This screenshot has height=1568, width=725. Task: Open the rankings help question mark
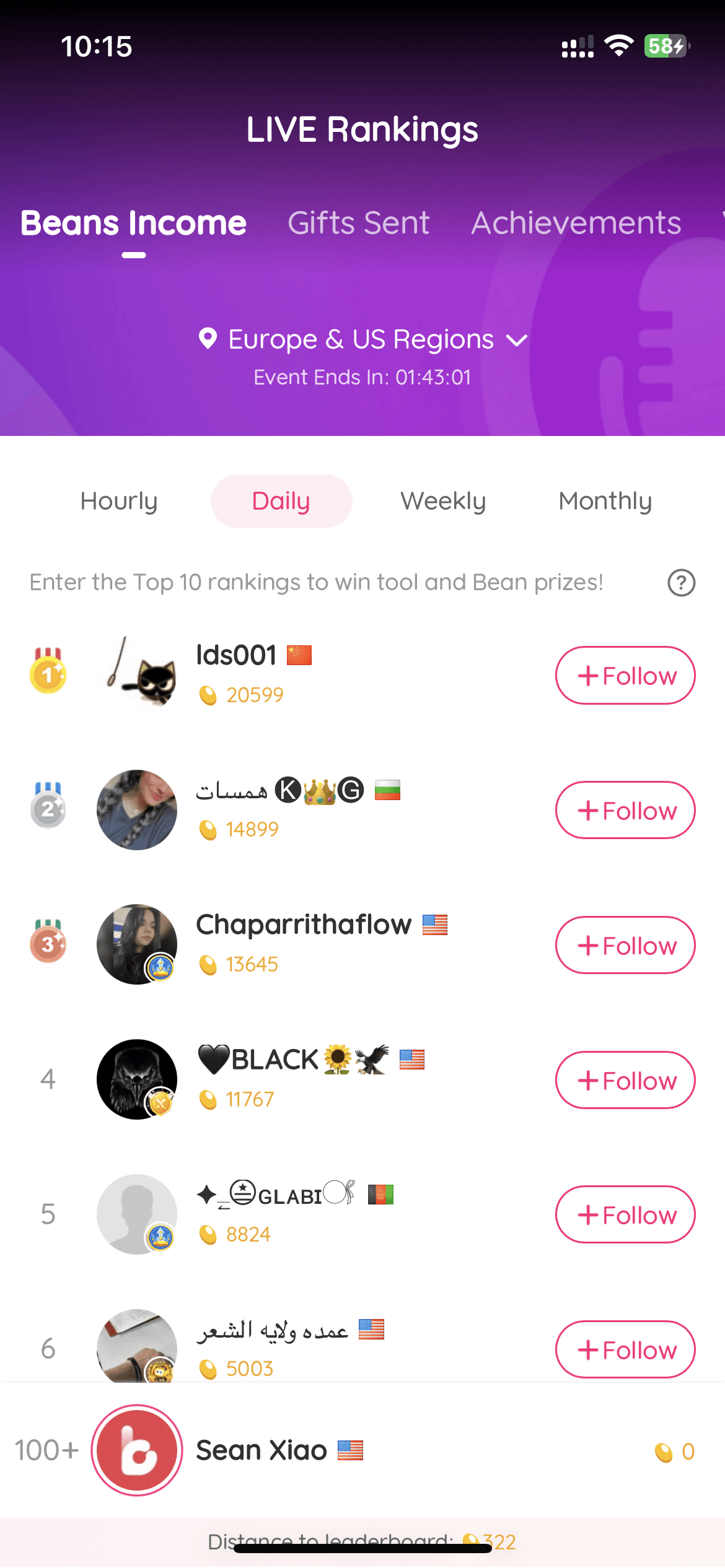[681, 583]
